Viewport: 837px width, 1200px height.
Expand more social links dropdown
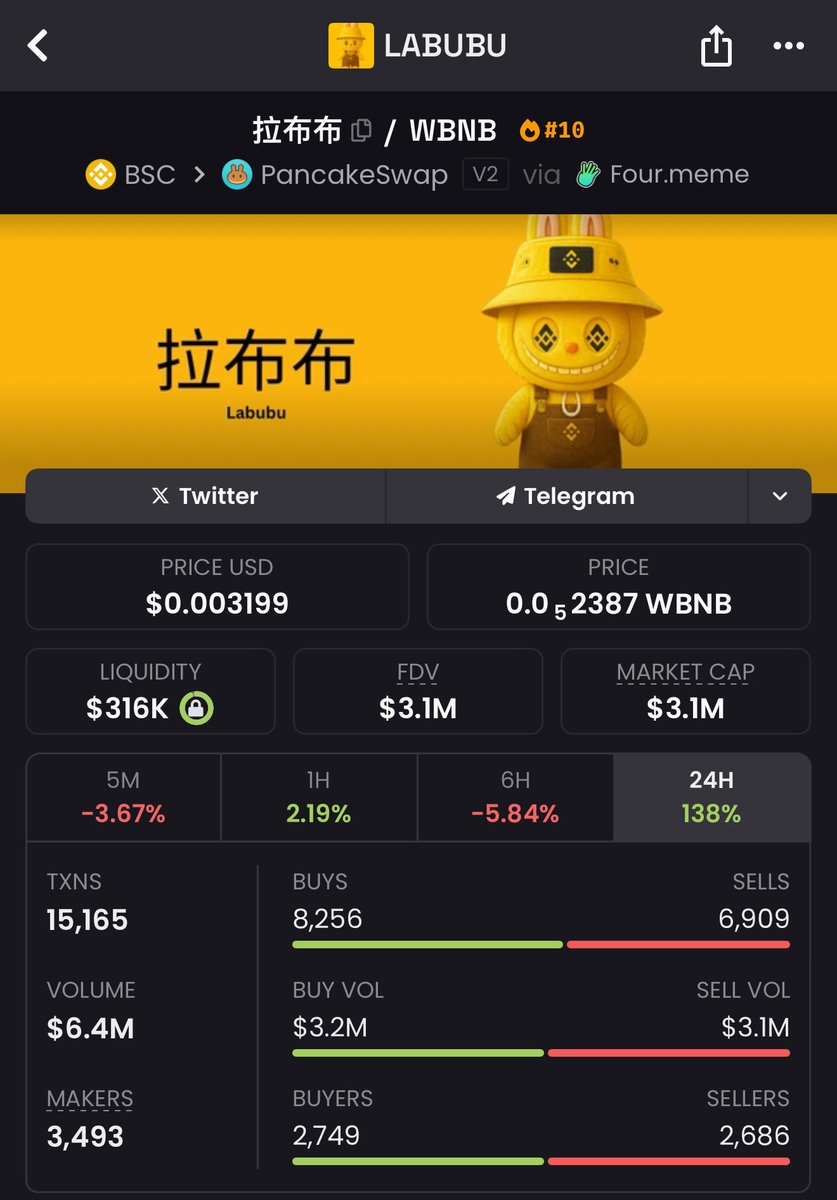780,496
